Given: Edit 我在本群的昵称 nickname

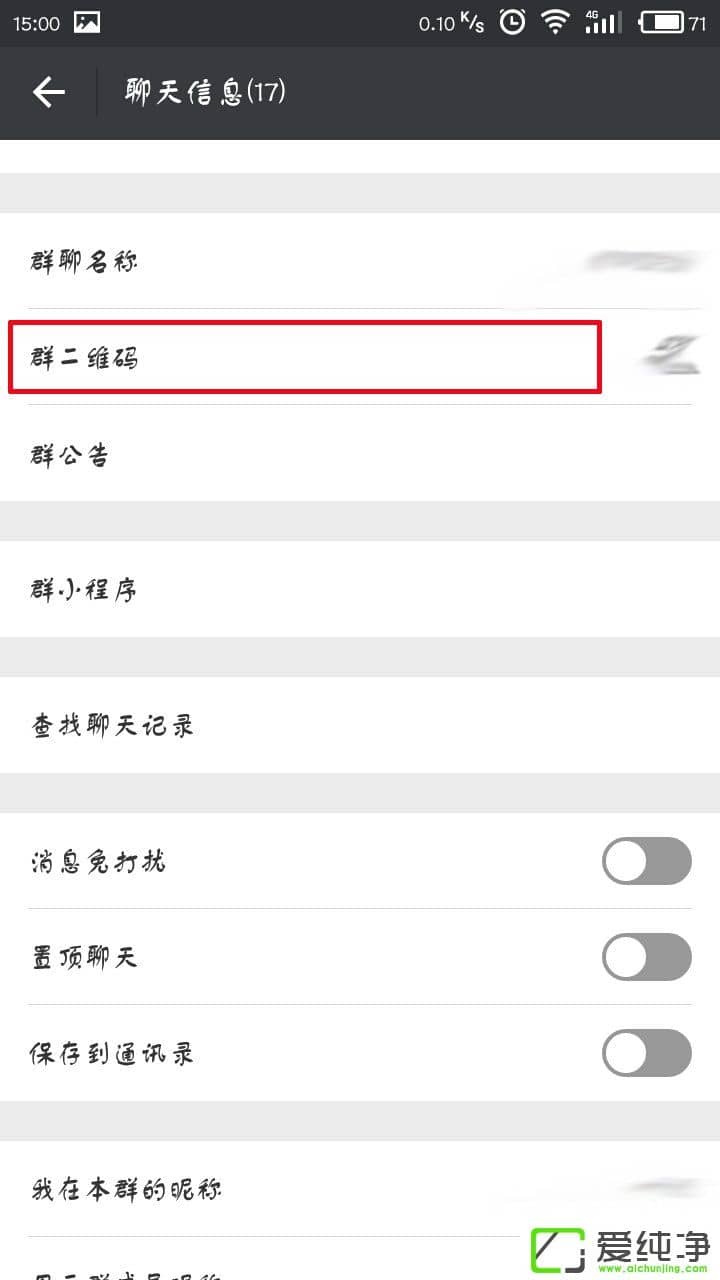Looking at the screenshot, I should [x=360, y=1189].
